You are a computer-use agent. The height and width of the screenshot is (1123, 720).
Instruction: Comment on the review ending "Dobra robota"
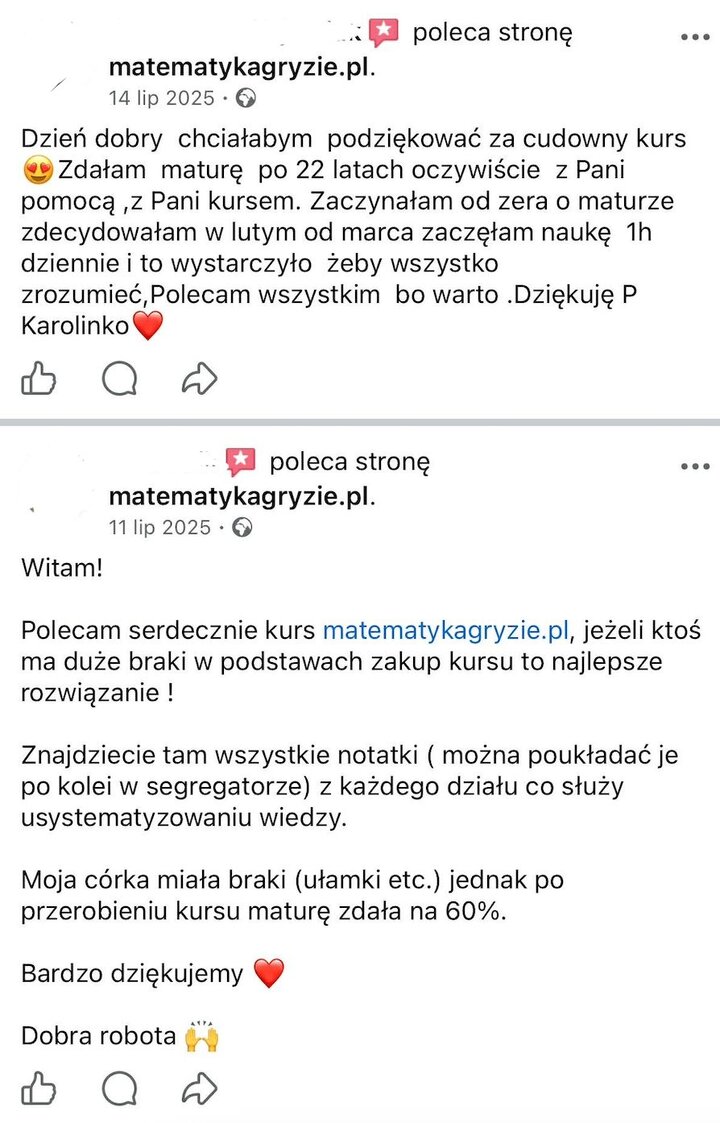click(119, 1087)
